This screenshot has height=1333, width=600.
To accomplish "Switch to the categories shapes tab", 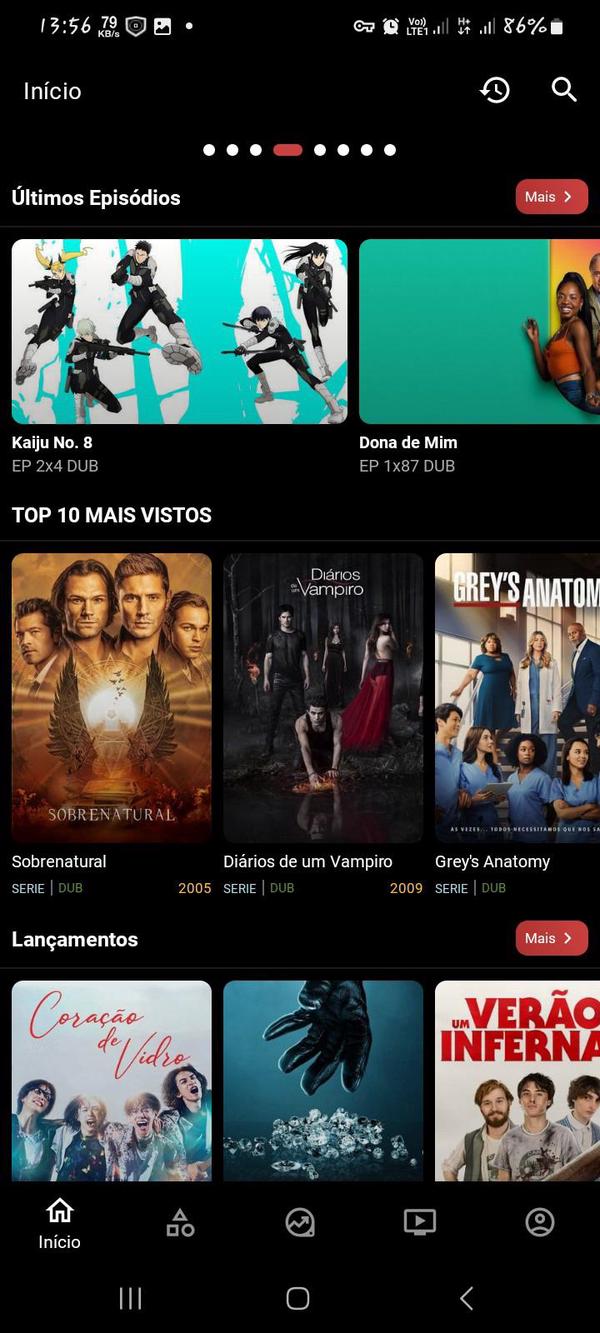I will click(180, 1222).
